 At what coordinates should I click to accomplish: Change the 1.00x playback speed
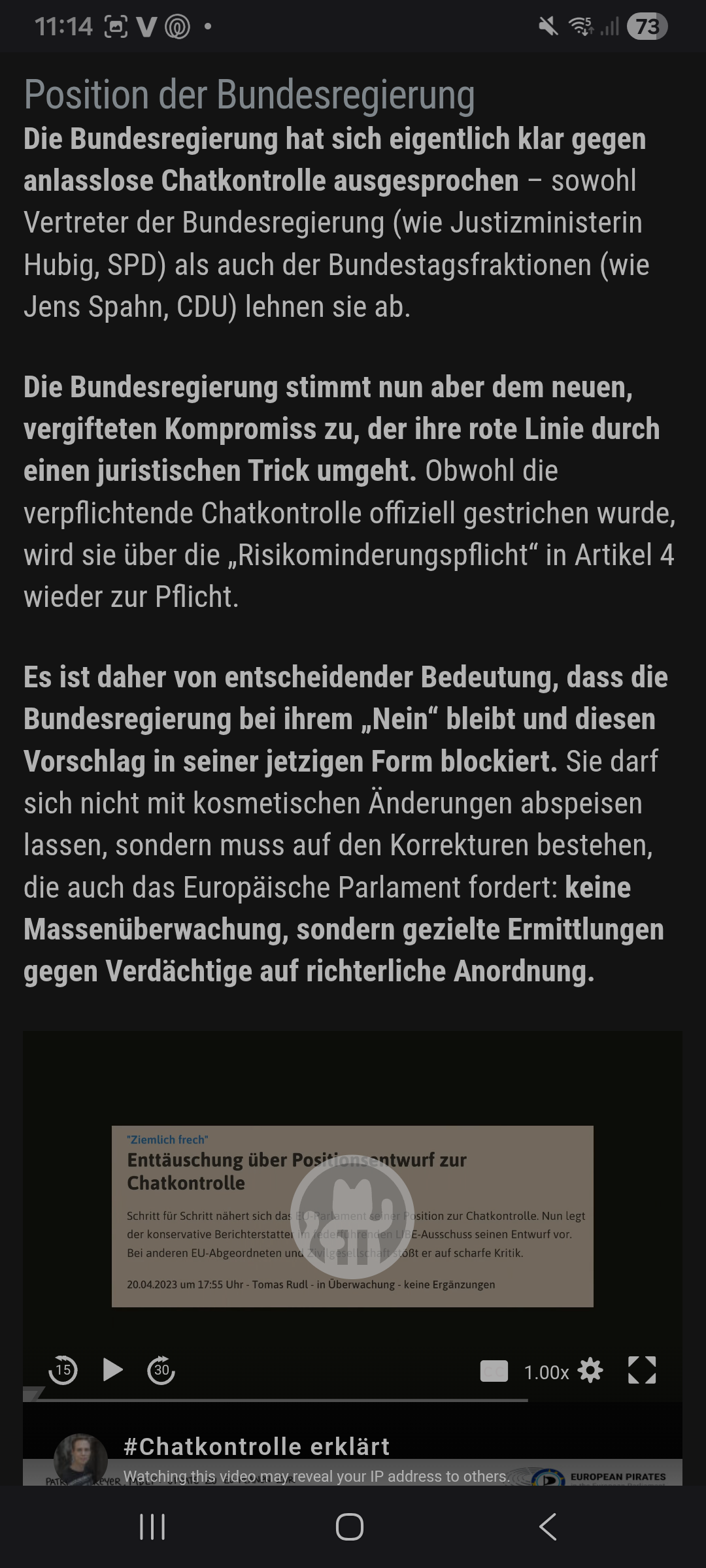tap(546, 1372)
